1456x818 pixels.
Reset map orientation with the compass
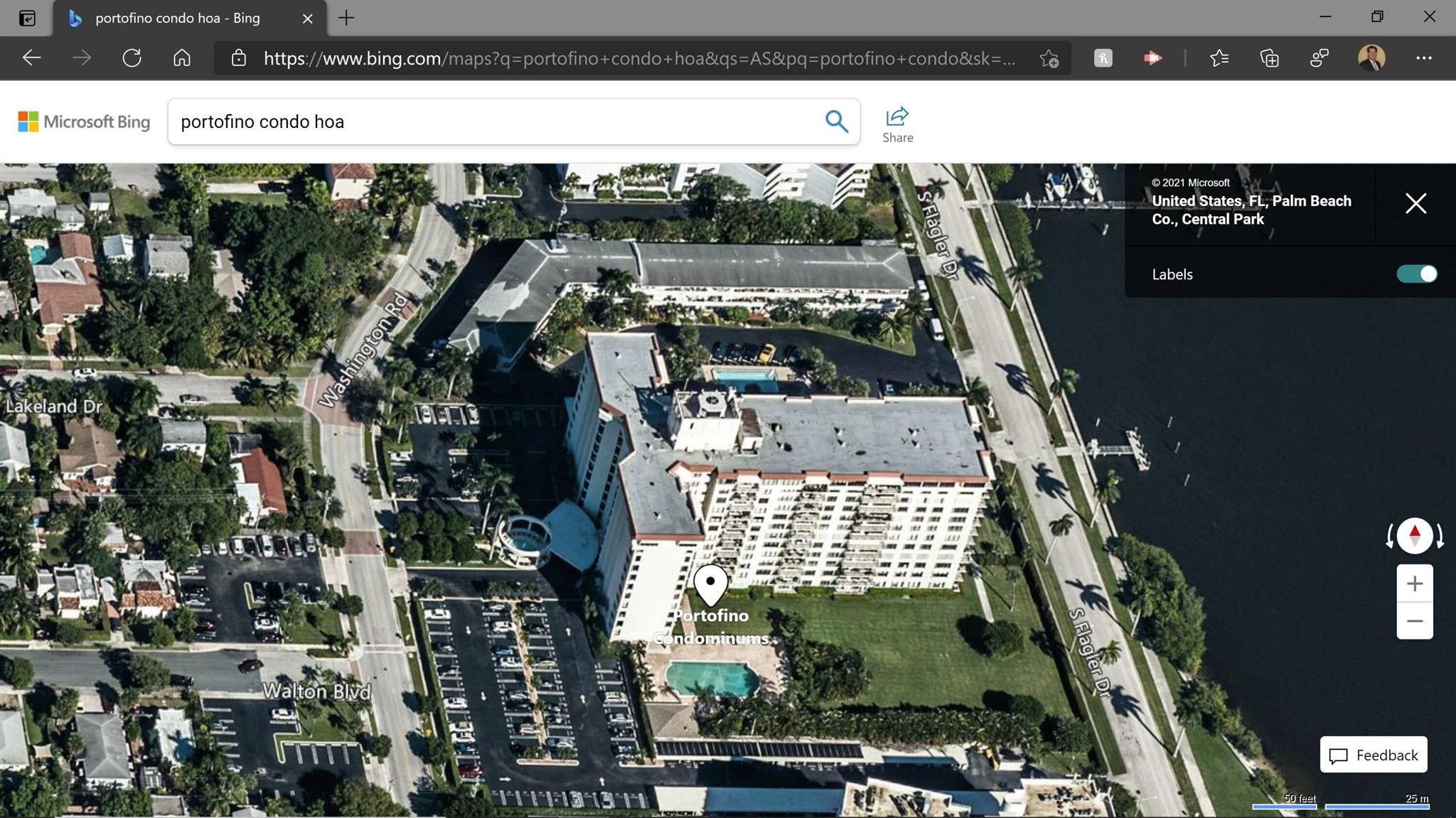(1414, 535)
